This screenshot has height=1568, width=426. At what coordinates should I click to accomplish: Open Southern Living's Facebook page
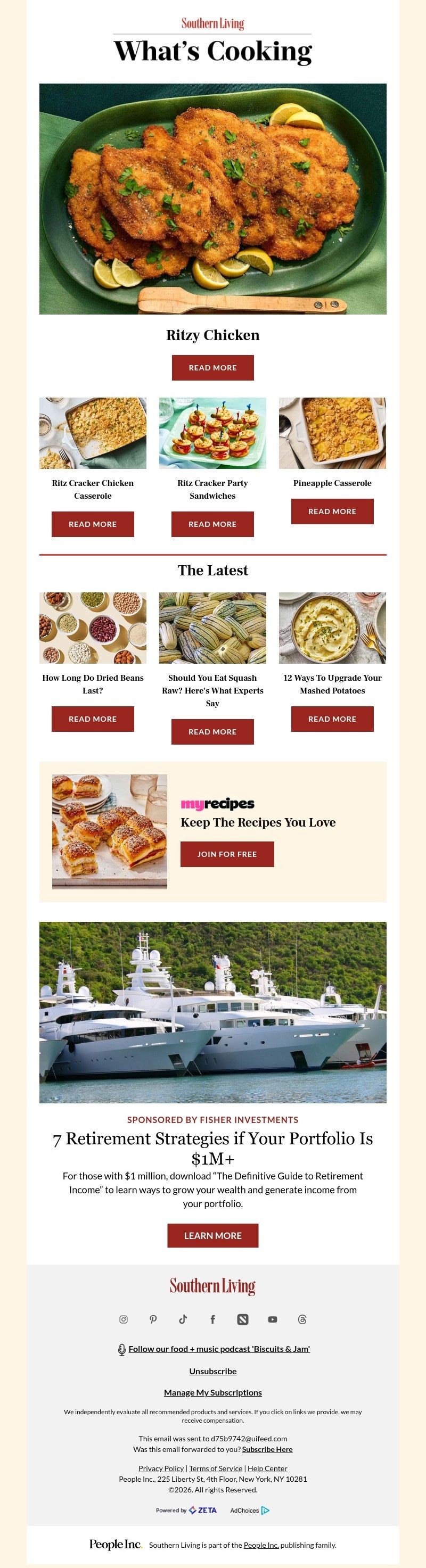pyautogui.click(x=212, y=1319)
